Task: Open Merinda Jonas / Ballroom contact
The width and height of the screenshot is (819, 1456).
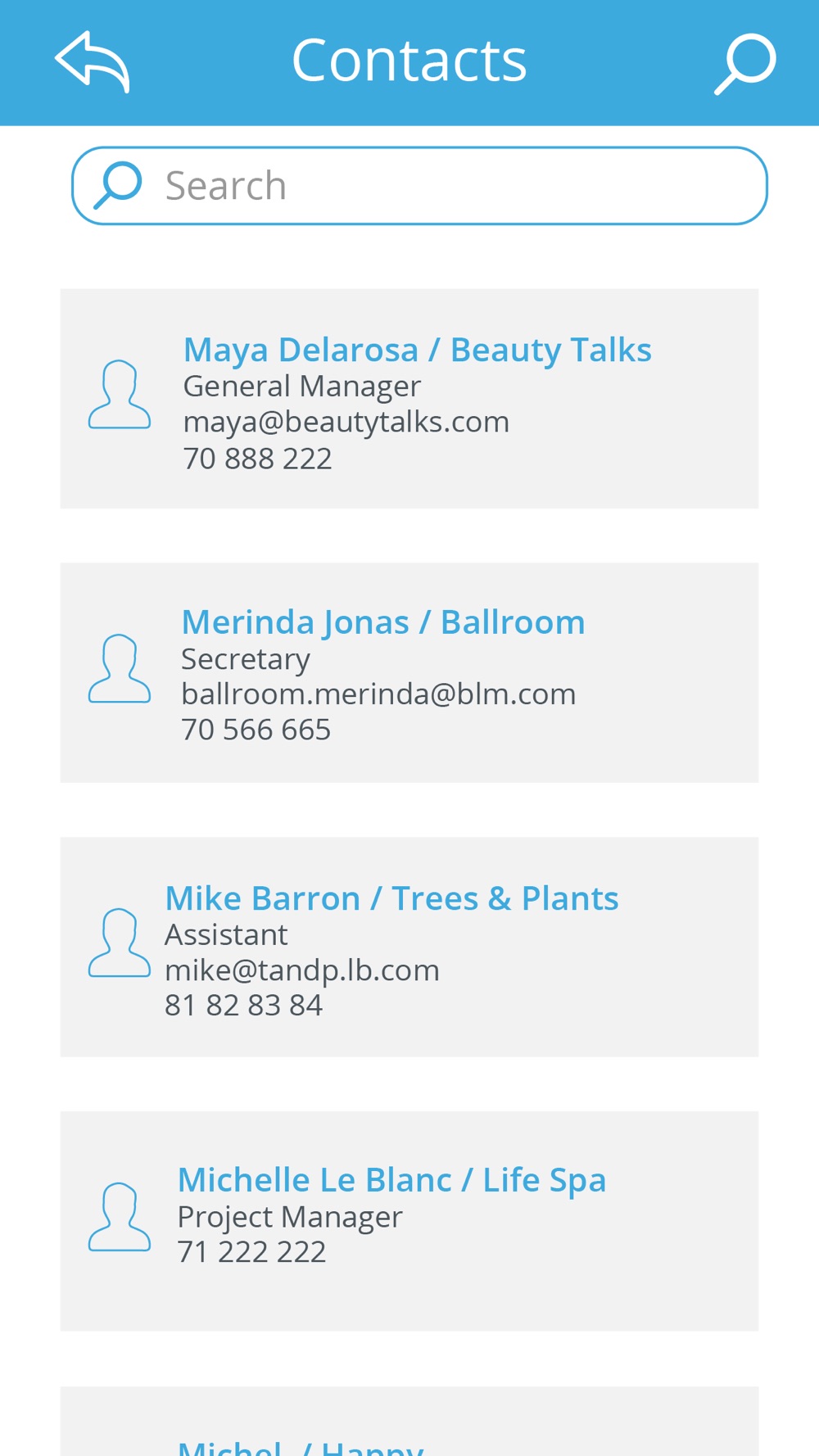Action: 409,672
